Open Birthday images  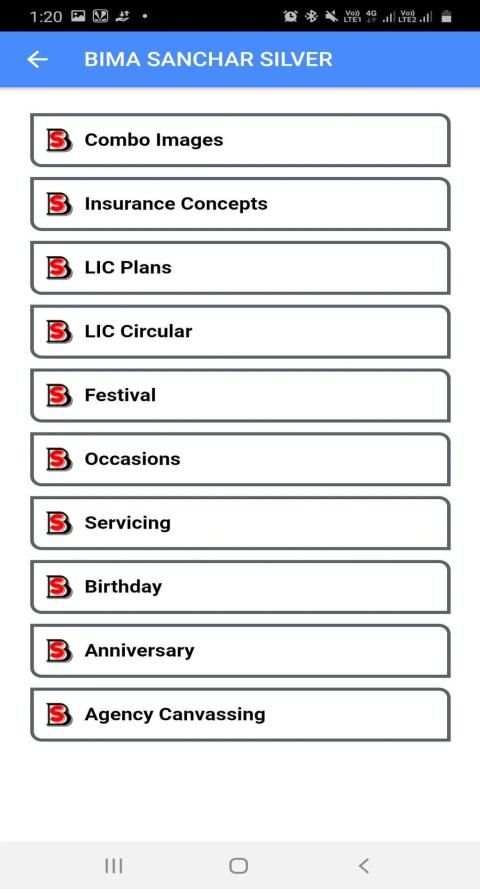[240, 587]
